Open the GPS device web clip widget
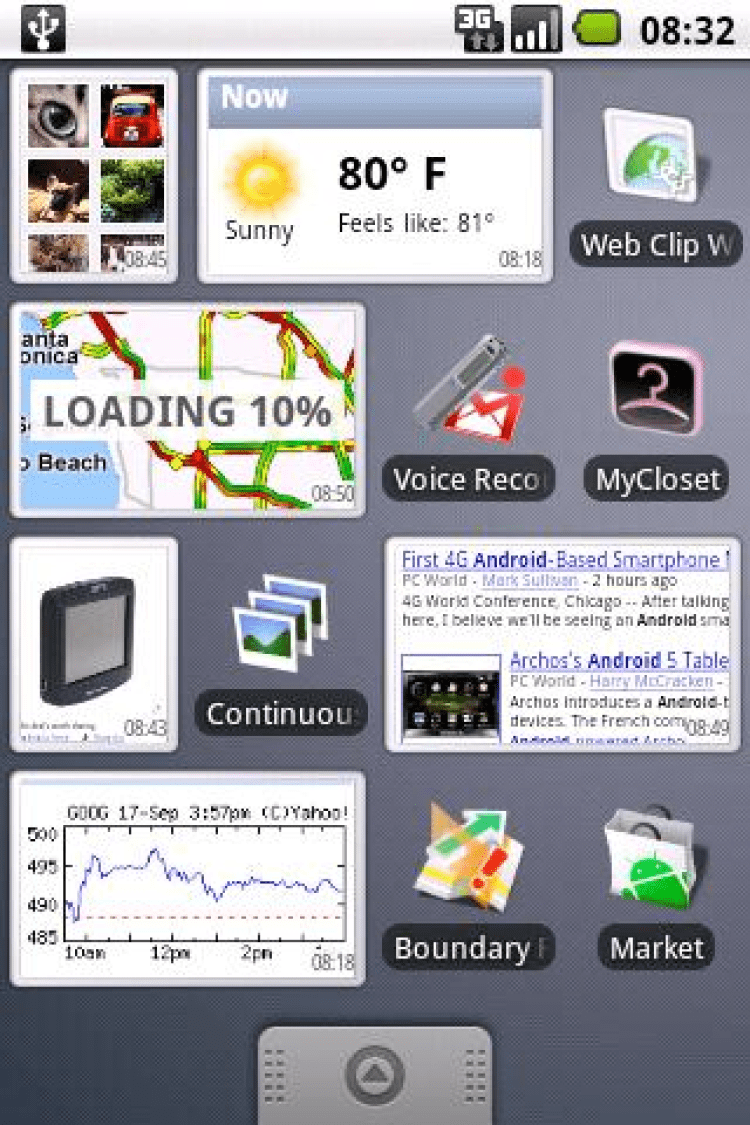750x1125 pixels. pyautogui.click(x=94, y=645)
